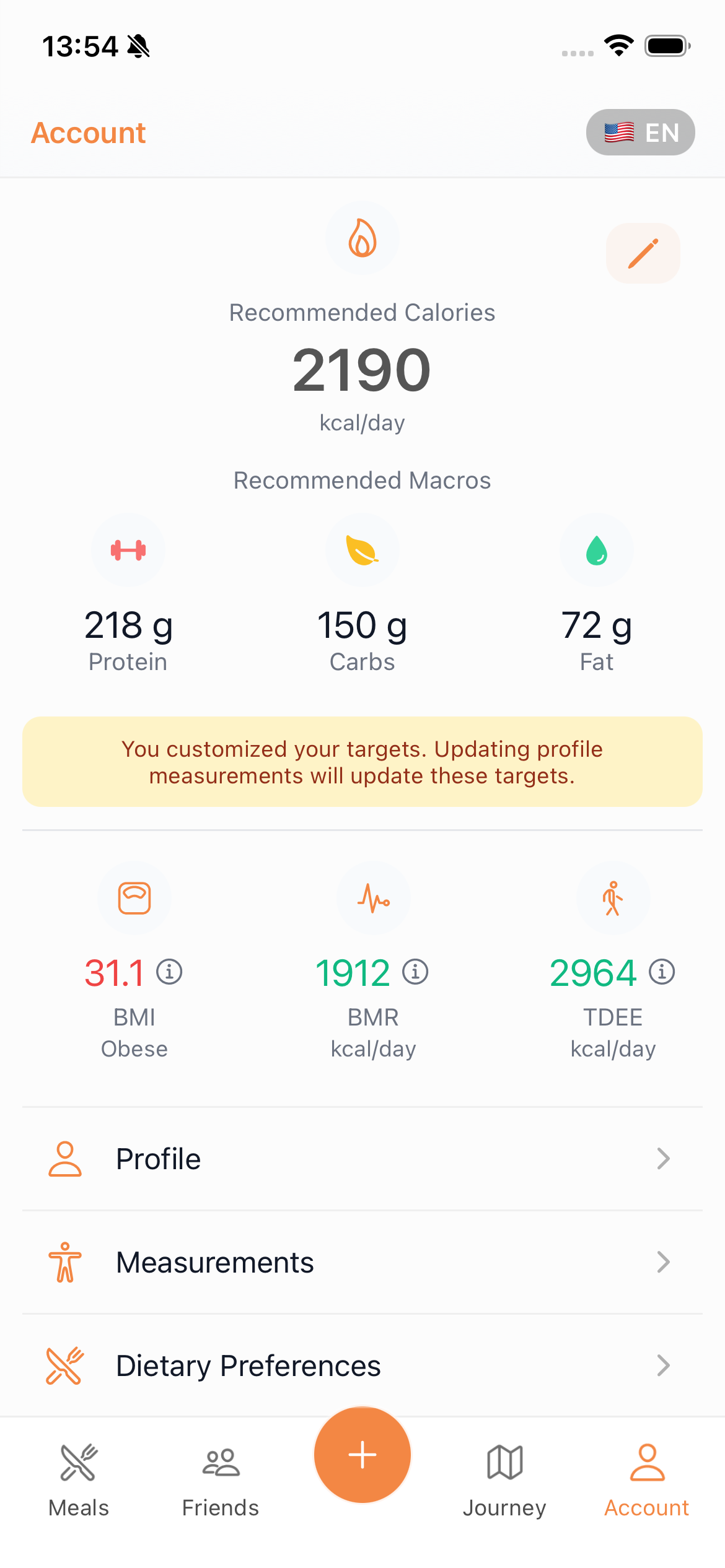Expand Dietary Preferences
Viewport: 725px width, 1568px height.
click(x=362, y=1365)
